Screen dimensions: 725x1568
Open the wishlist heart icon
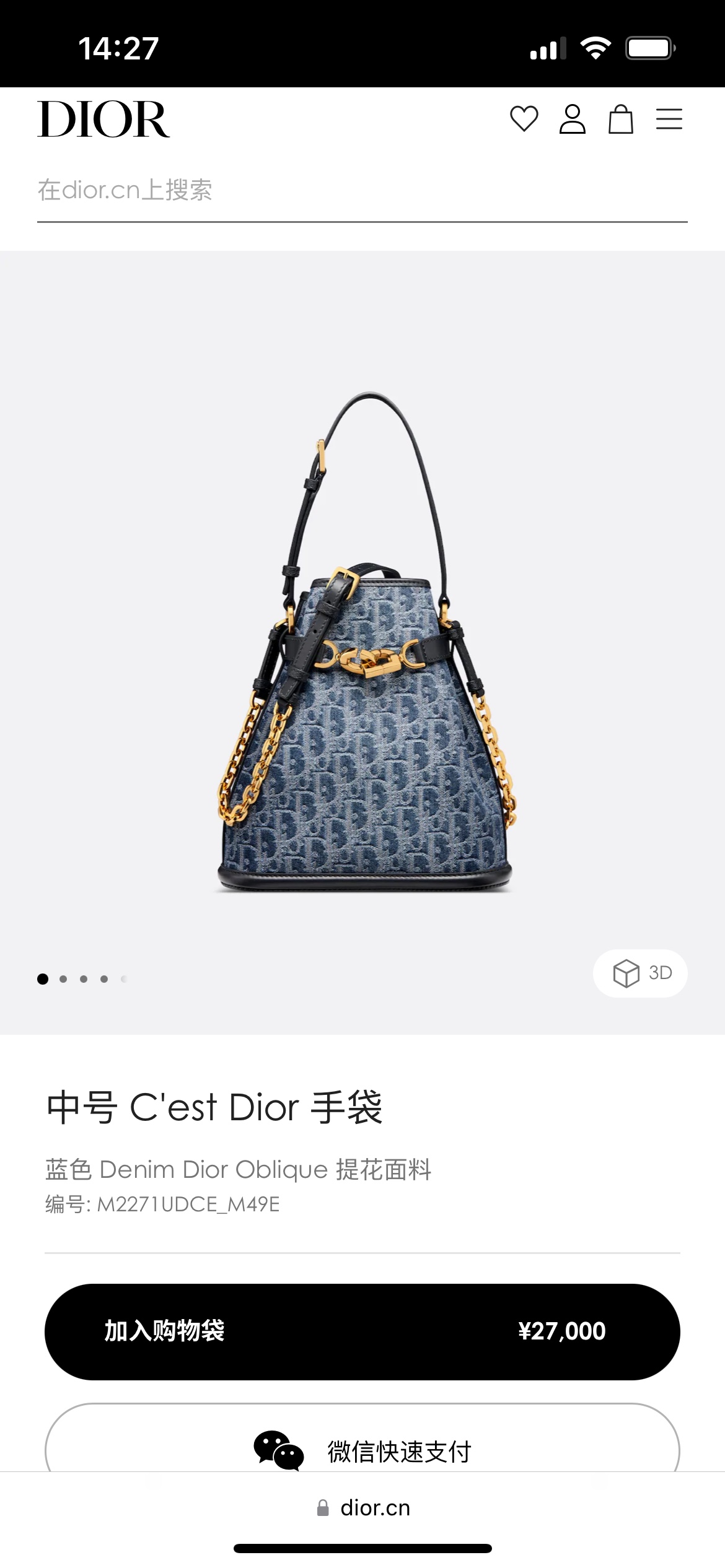tap(524, 119)
